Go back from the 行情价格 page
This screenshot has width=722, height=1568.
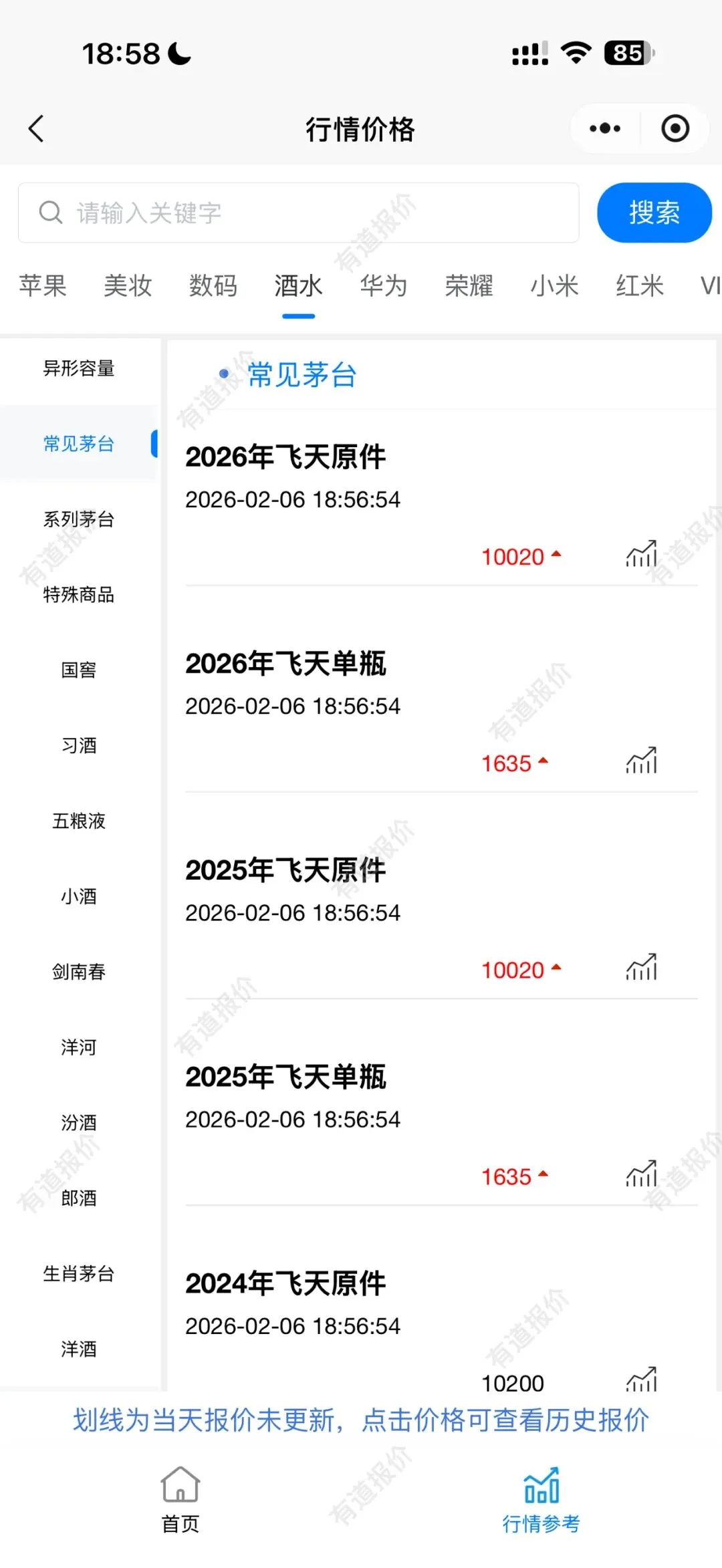(x=37, y=128)
